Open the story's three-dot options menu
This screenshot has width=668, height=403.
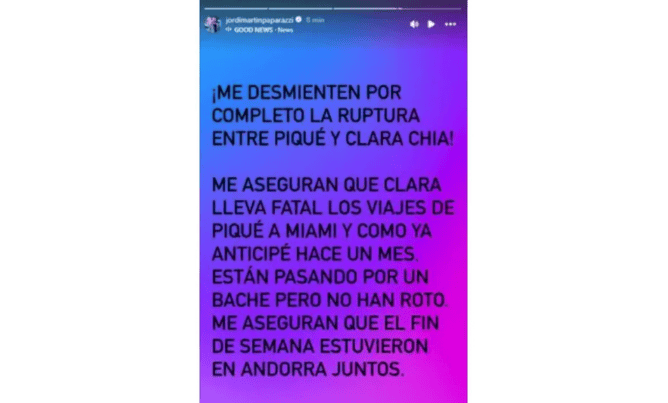(450, 24)
